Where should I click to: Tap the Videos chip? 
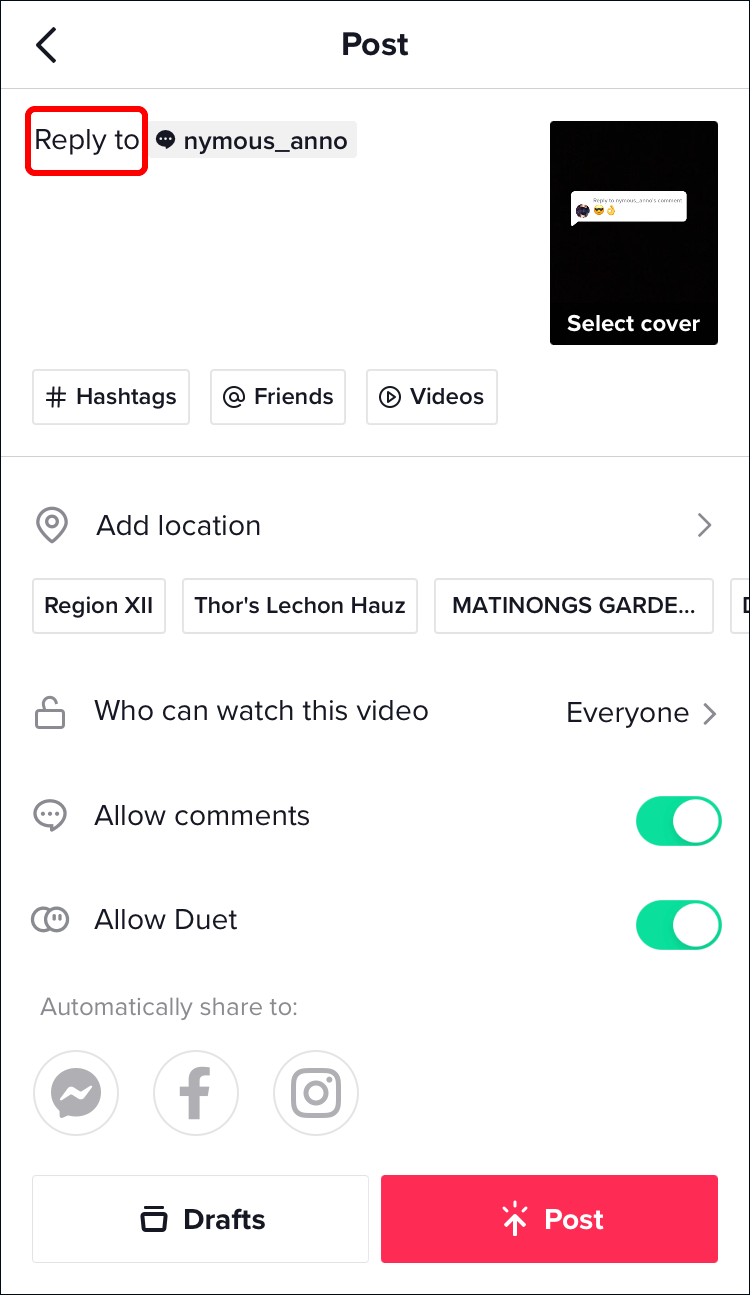click(432, 397)
